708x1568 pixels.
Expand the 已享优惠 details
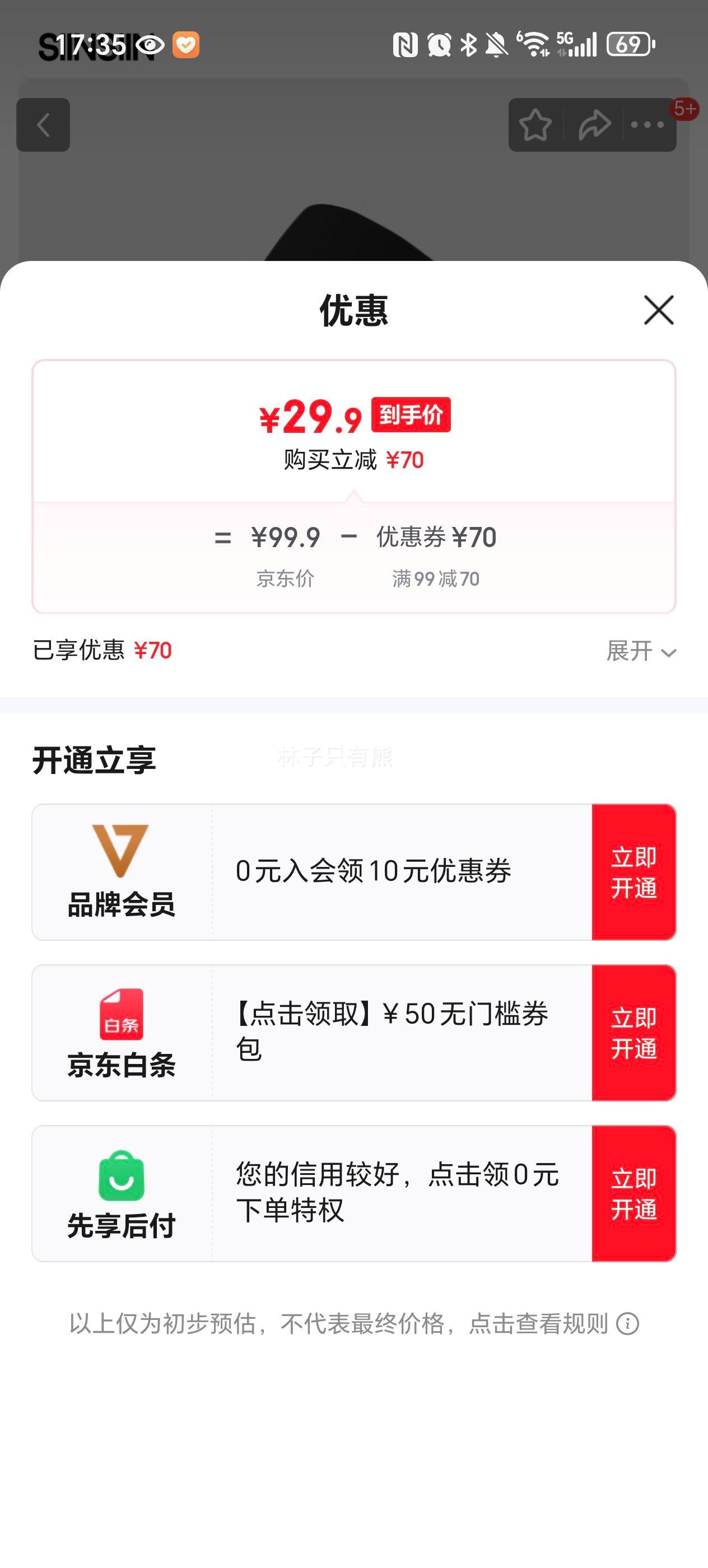coord(641,651)
